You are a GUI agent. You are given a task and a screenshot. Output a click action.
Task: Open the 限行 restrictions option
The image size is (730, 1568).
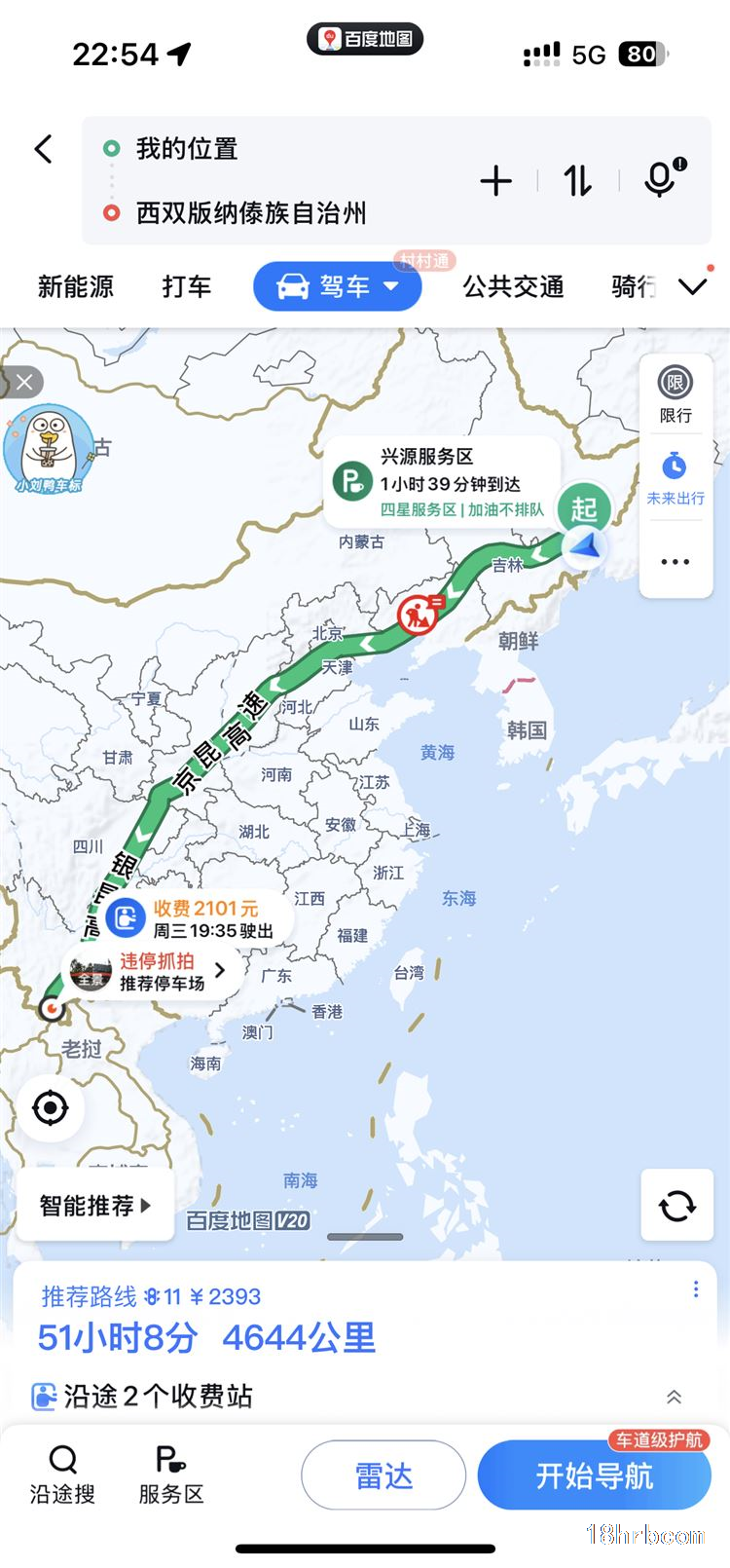click(675, 395)
